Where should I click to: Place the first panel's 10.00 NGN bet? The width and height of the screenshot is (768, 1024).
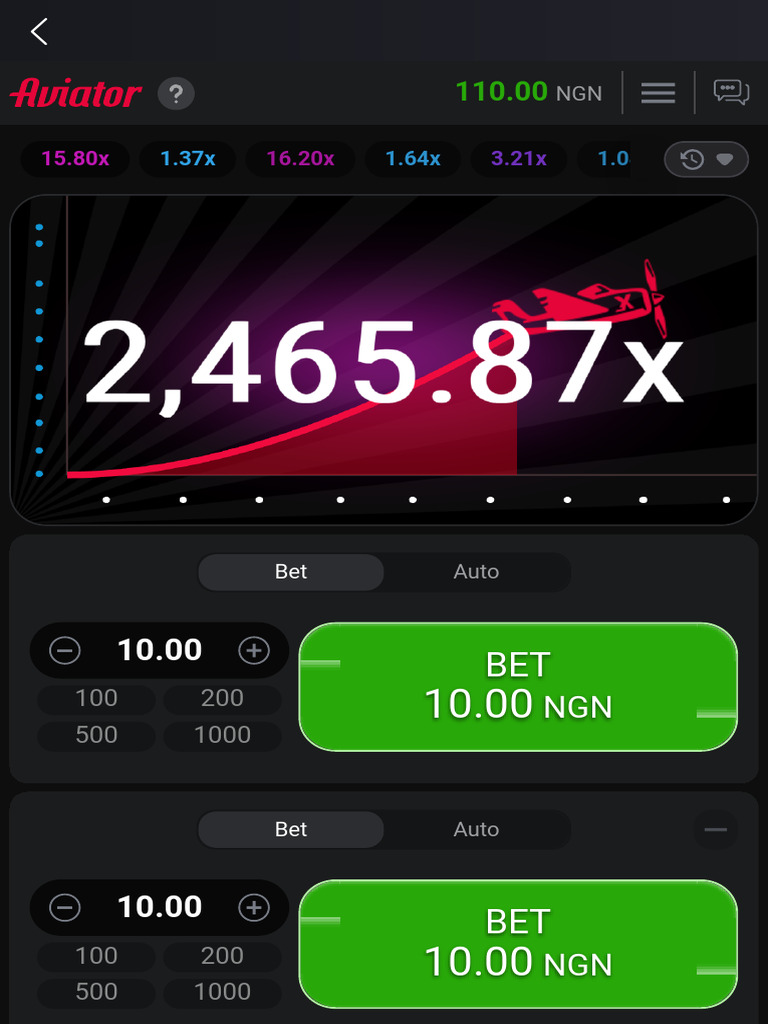(x=518, y=687)
